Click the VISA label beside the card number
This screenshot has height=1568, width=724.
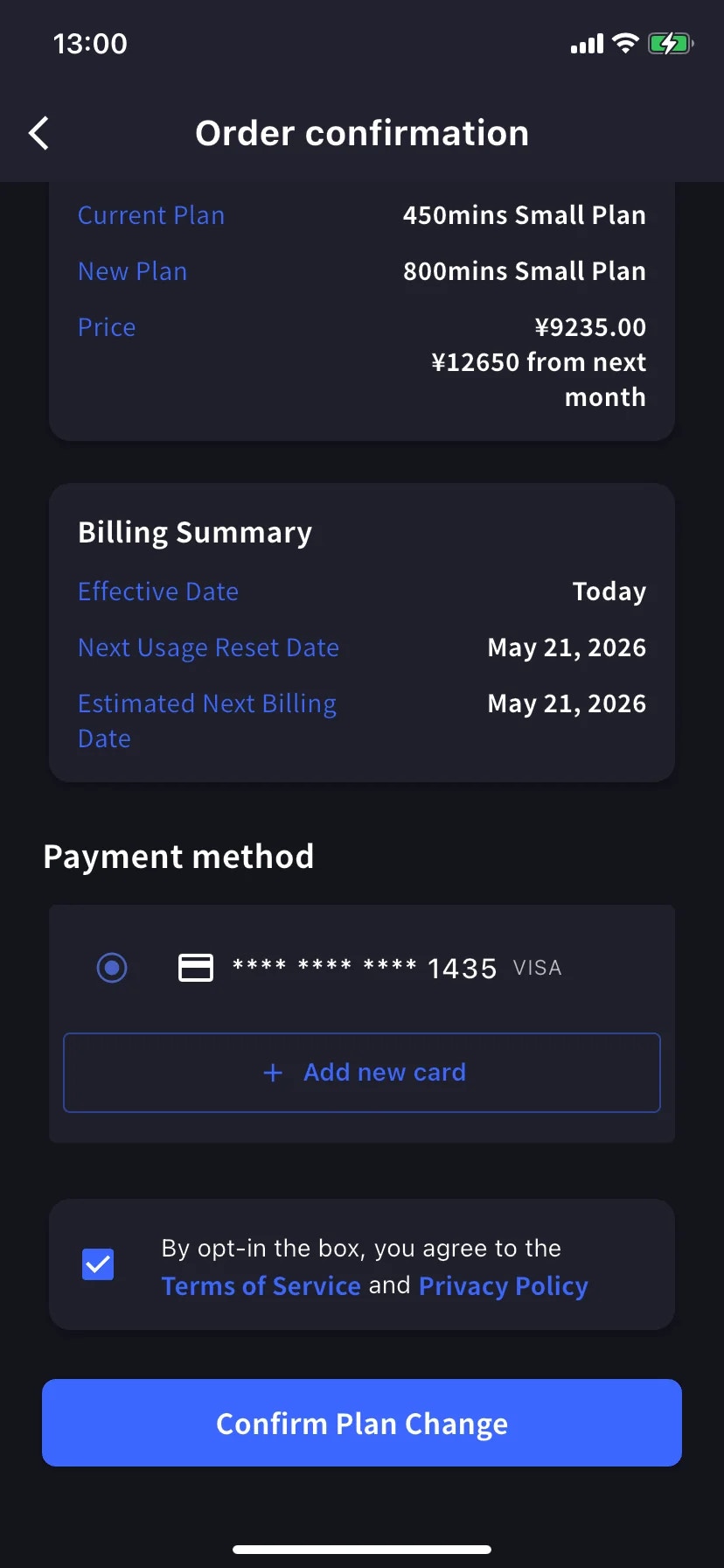pyautogui.click(x=537, y=967)
